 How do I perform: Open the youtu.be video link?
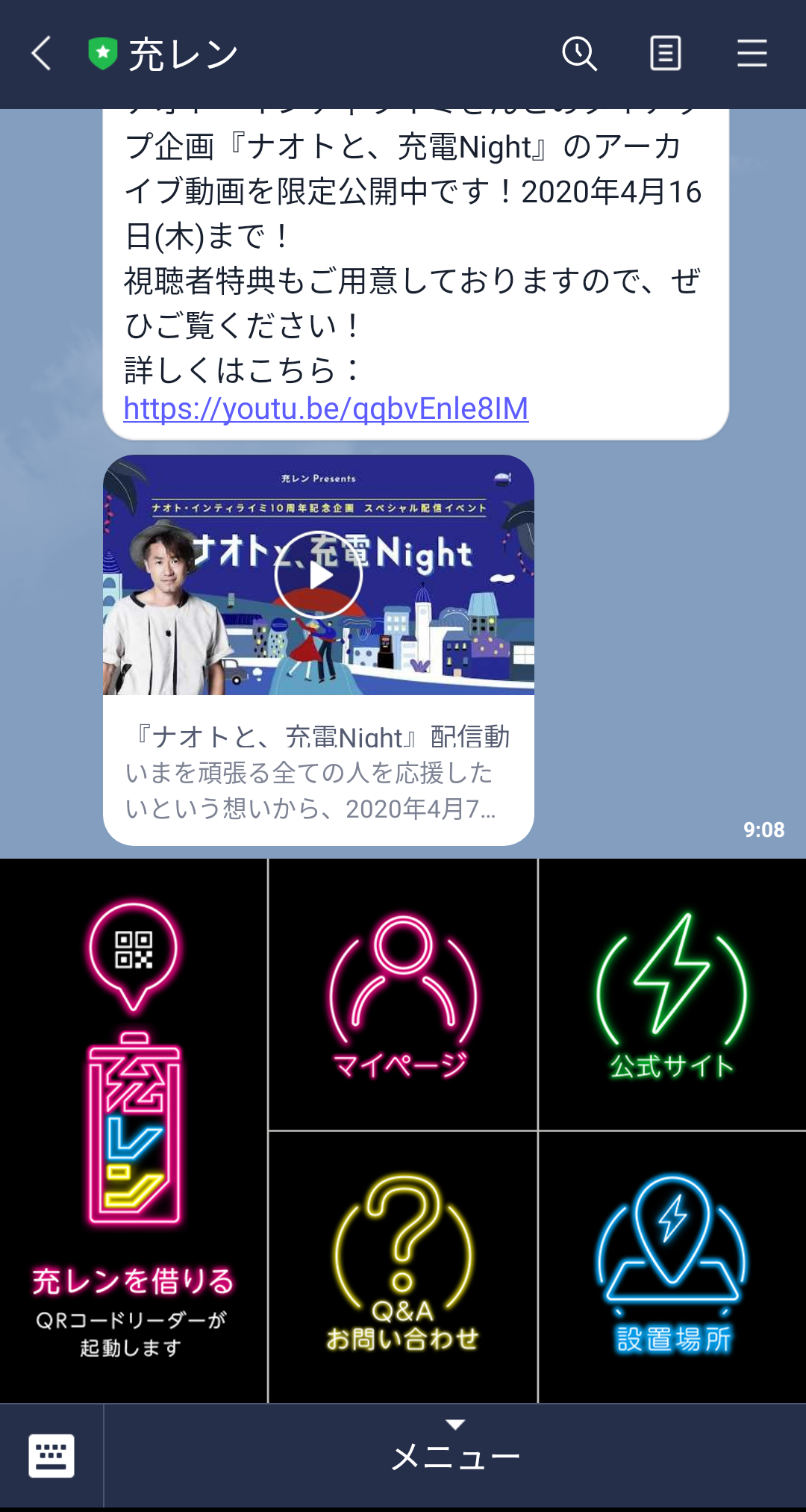tap(325, 408)
